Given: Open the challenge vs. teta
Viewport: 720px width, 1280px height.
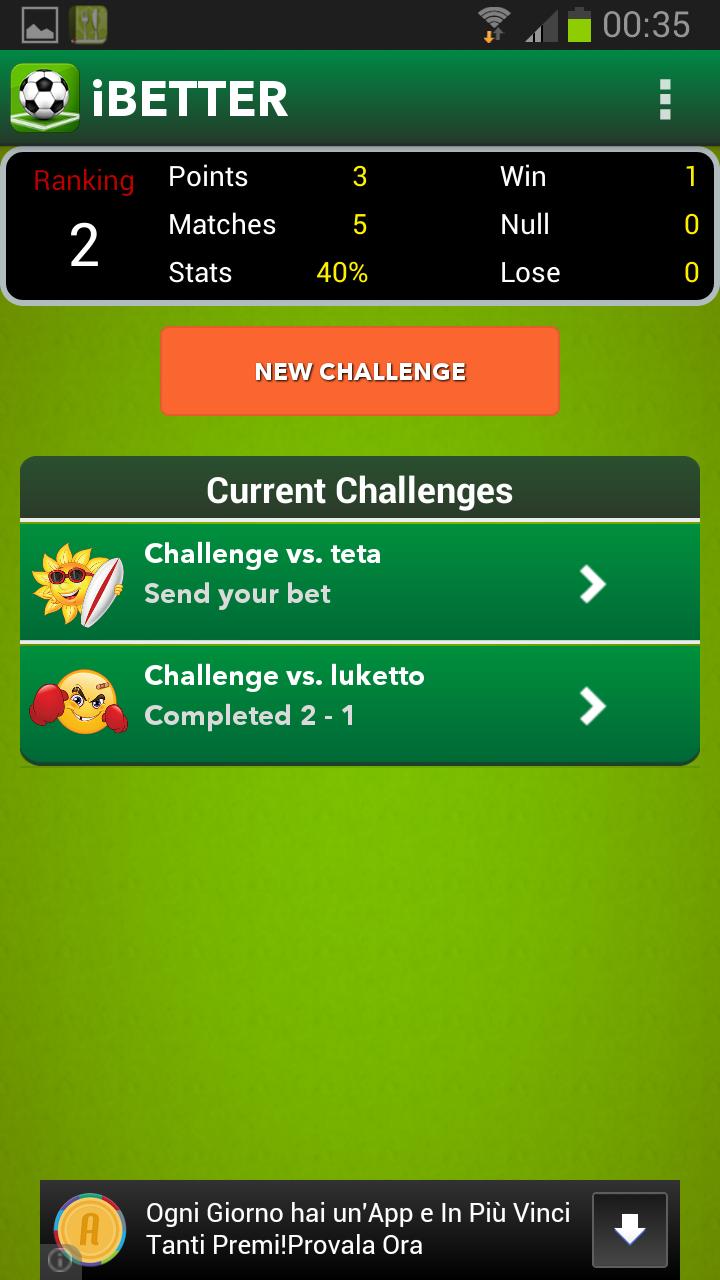Looking at the screenshot, I should (360, 581).
